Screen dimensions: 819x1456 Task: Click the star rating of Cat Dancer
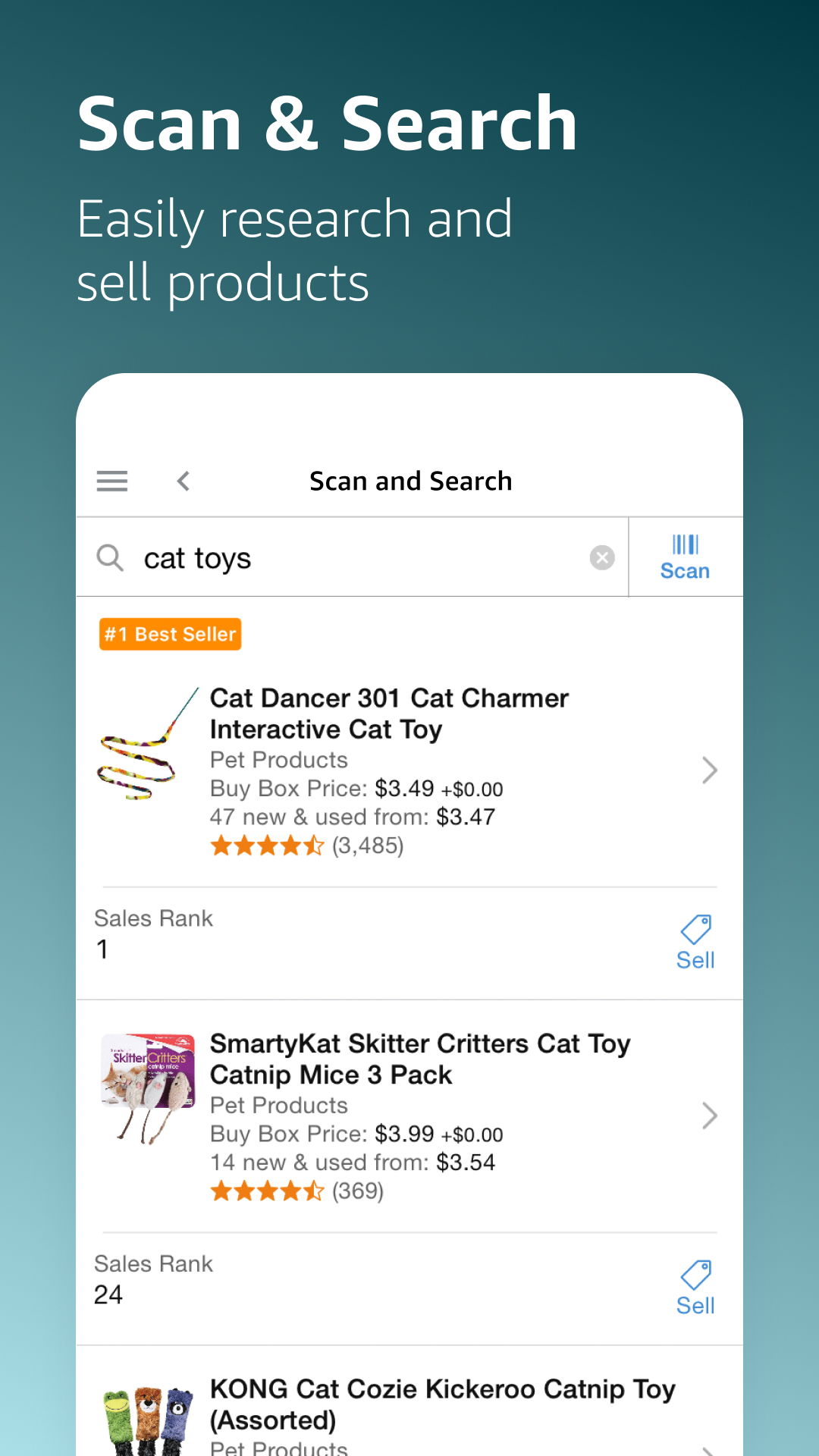[267, 844]
